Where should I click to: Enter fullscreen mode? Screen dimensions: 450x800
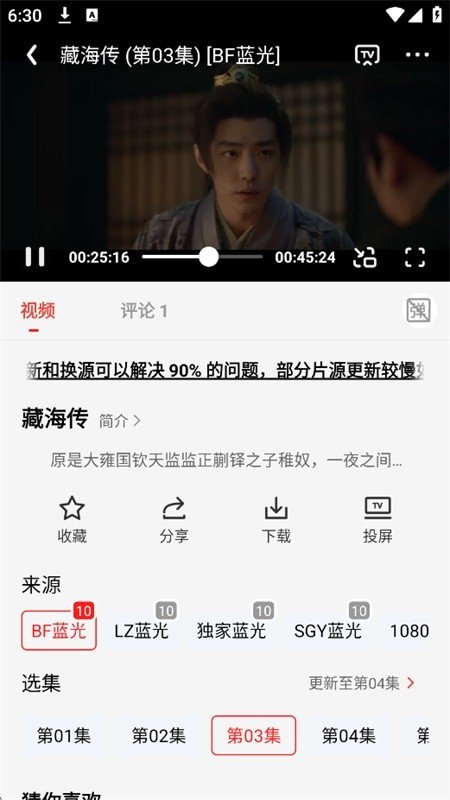415,257
